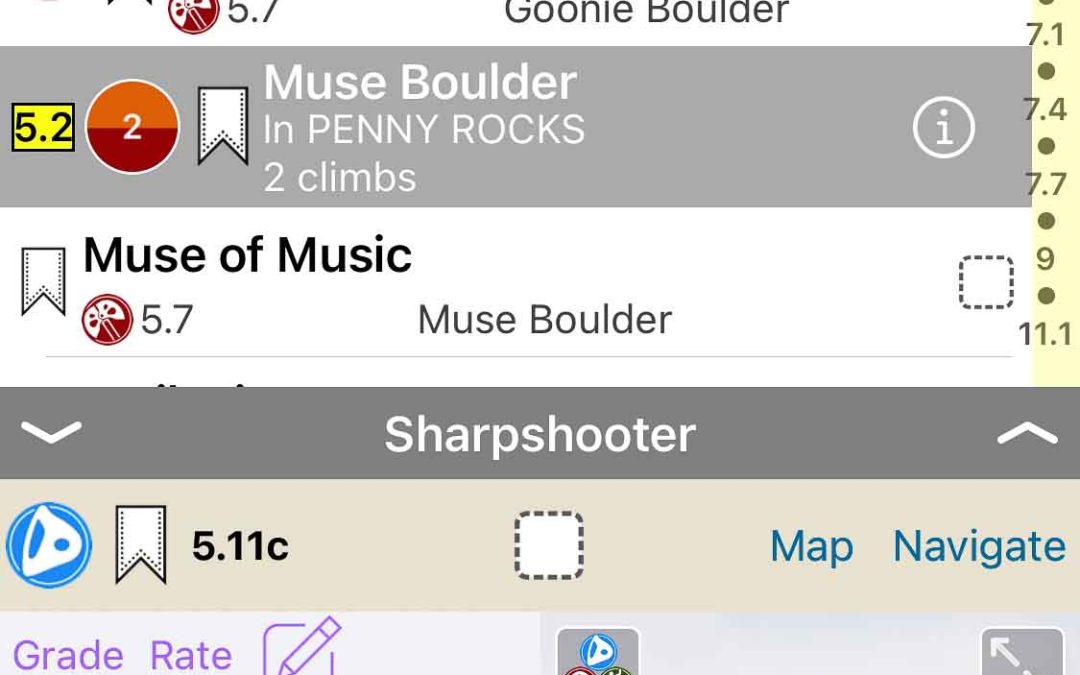
Task: Open info for Muse Boulder
Action: tap(943, 129)
